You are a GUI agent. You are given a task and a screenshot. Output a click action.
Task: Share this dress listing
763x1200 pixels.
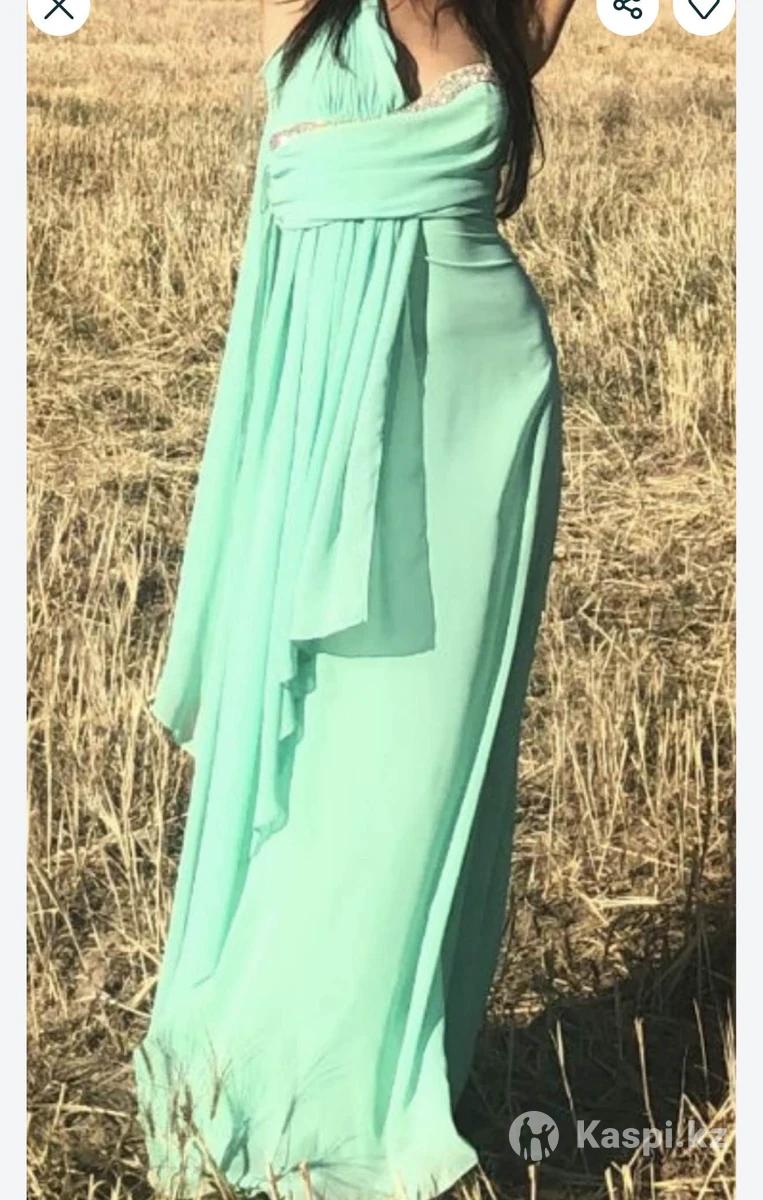coord(627,8)
